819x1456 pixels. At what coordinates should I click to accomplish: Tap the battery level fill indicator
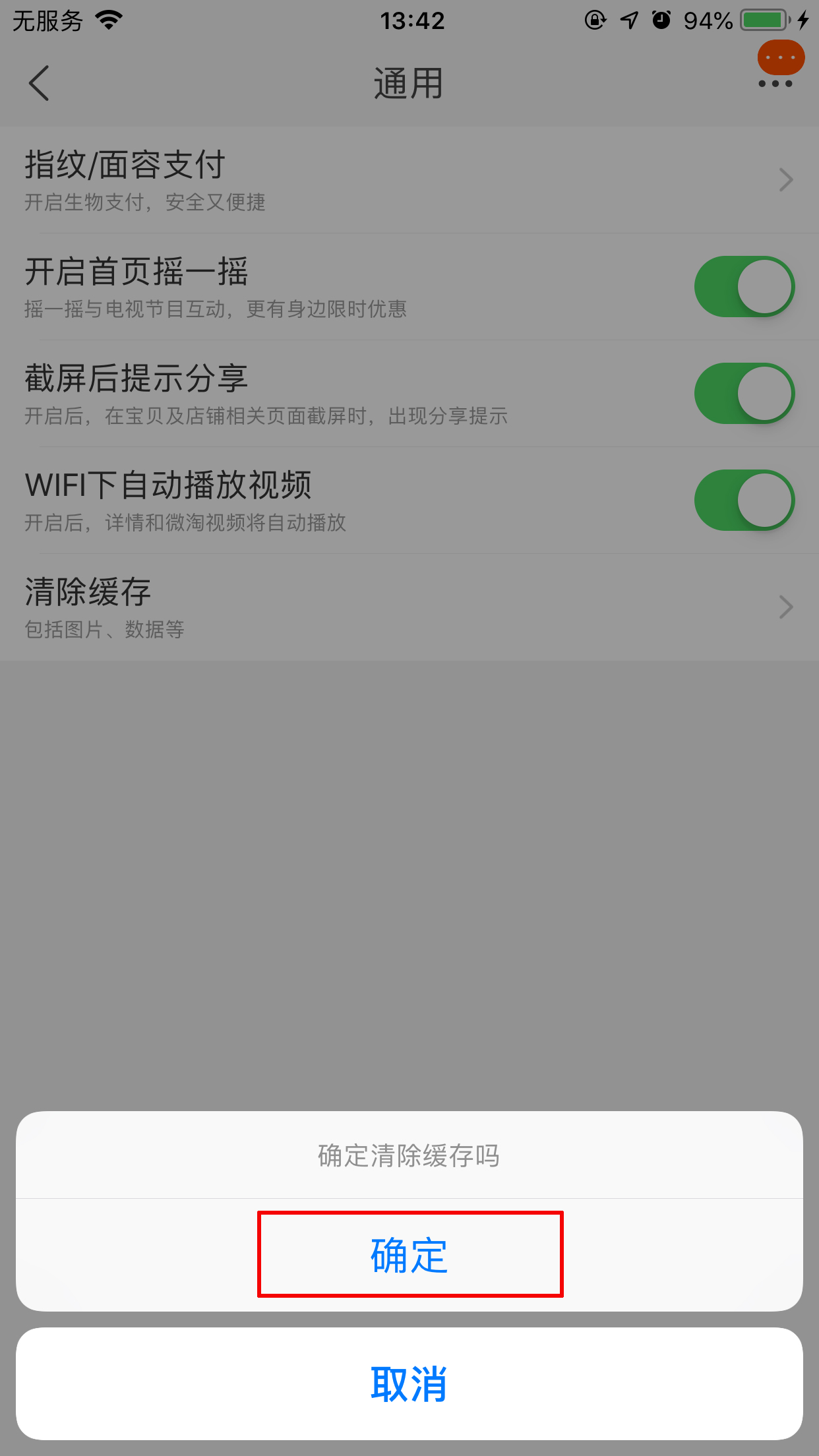click(x=762, y=18)
